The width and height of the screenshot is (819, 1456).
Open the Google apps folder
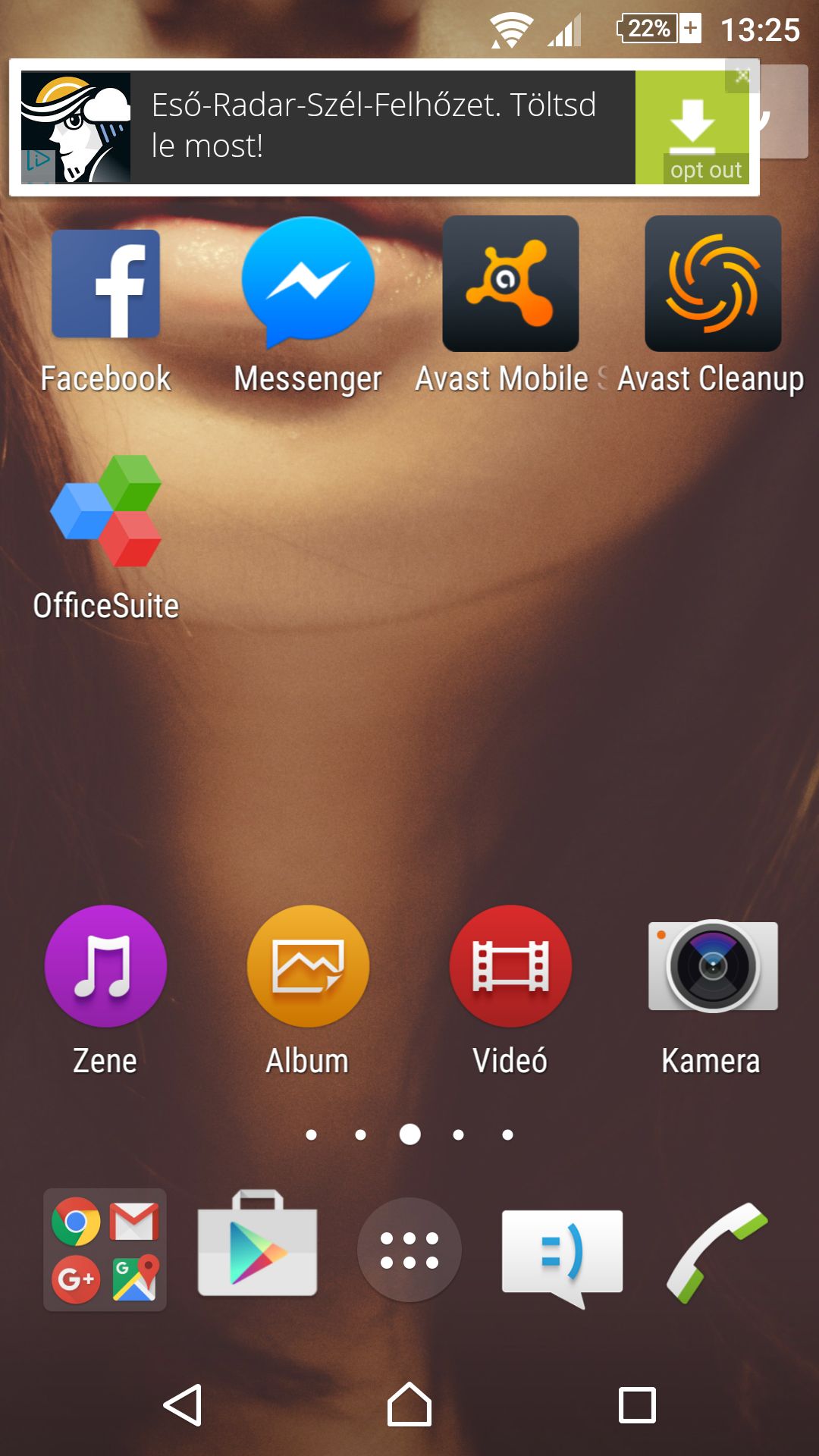[x=105, y=1250]
